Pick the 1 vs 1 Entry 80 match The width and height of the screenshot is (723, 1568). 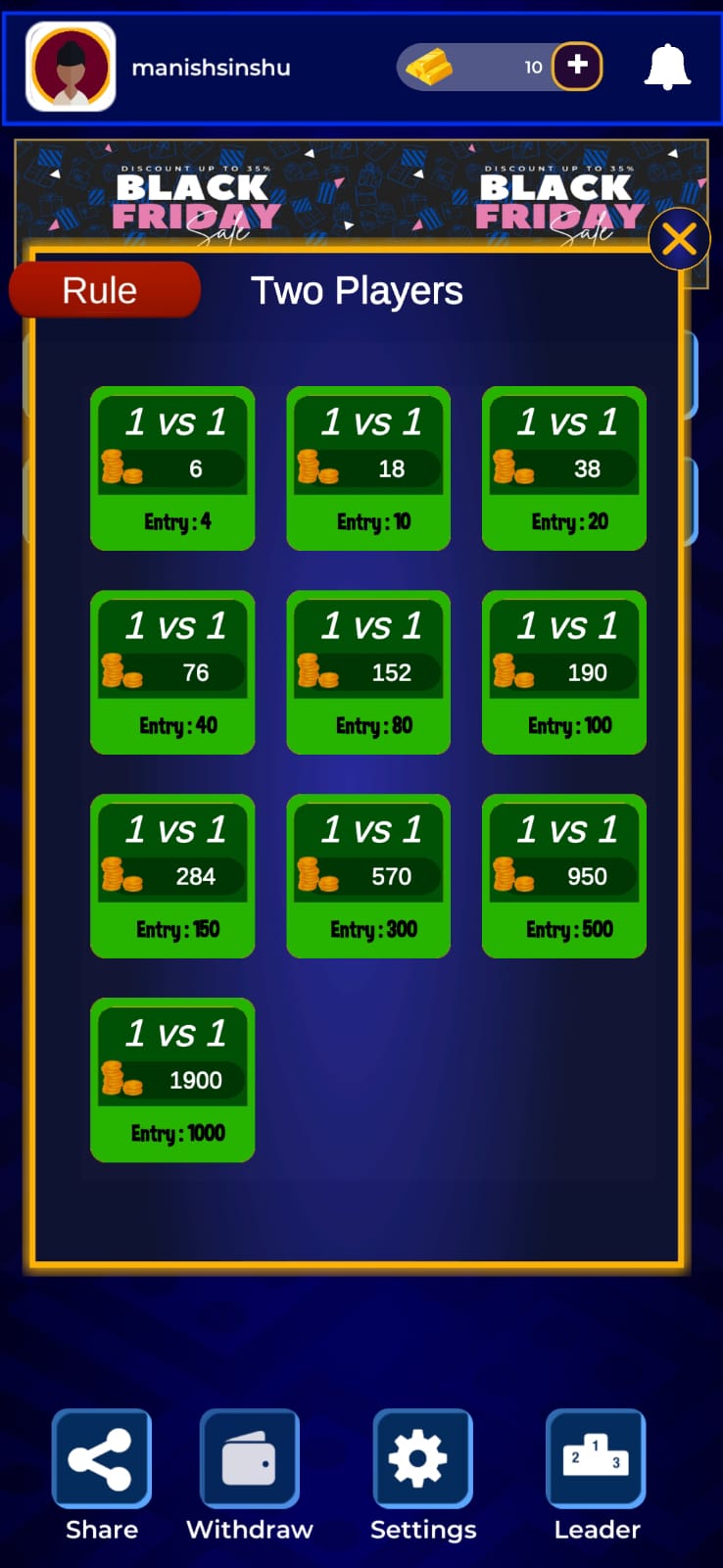(x=368, y=672)
